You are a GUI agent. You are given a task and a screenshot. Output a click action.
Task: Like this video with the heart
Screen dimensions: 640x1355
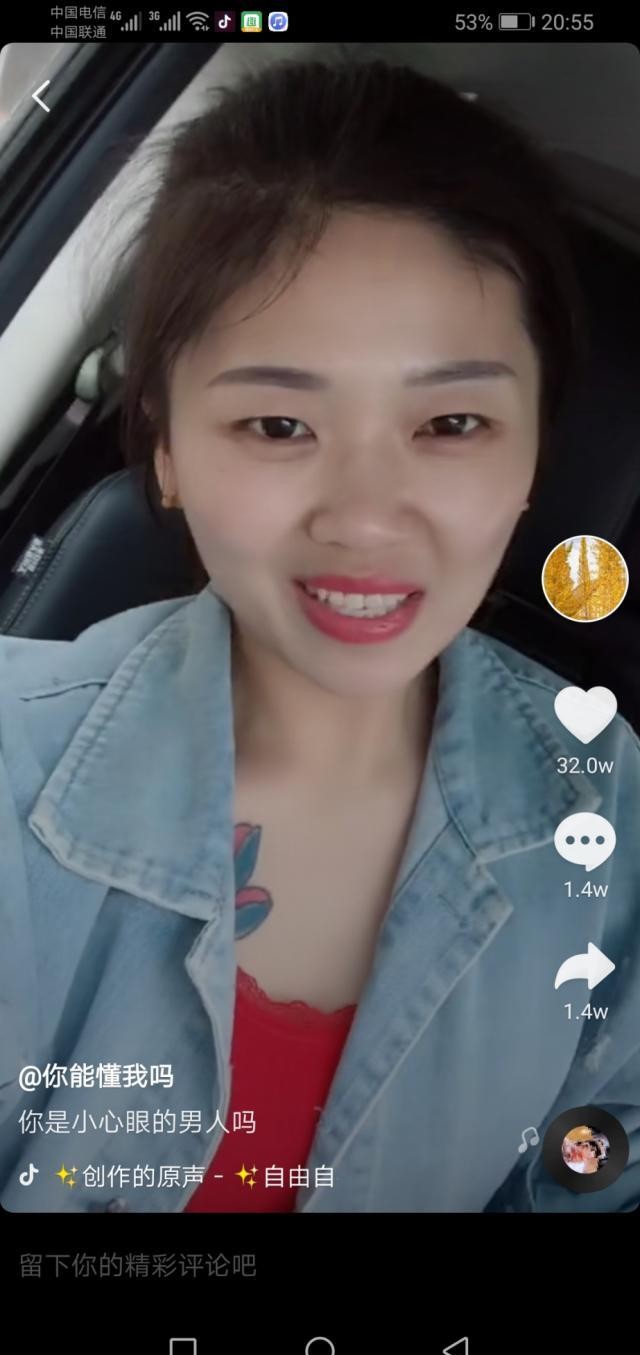[585, 715]
